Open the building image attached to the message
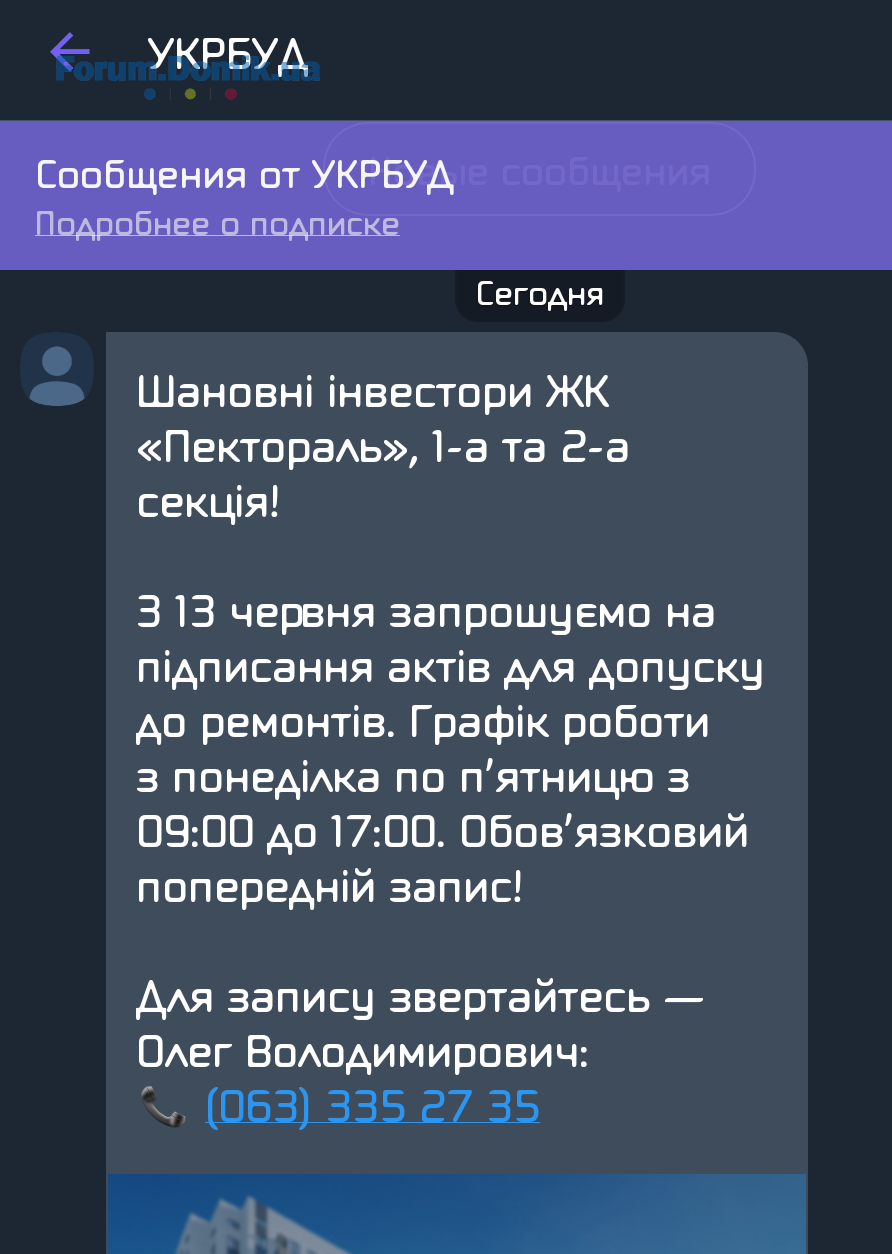This screenshot has height=1254, width=892. 456,1213
